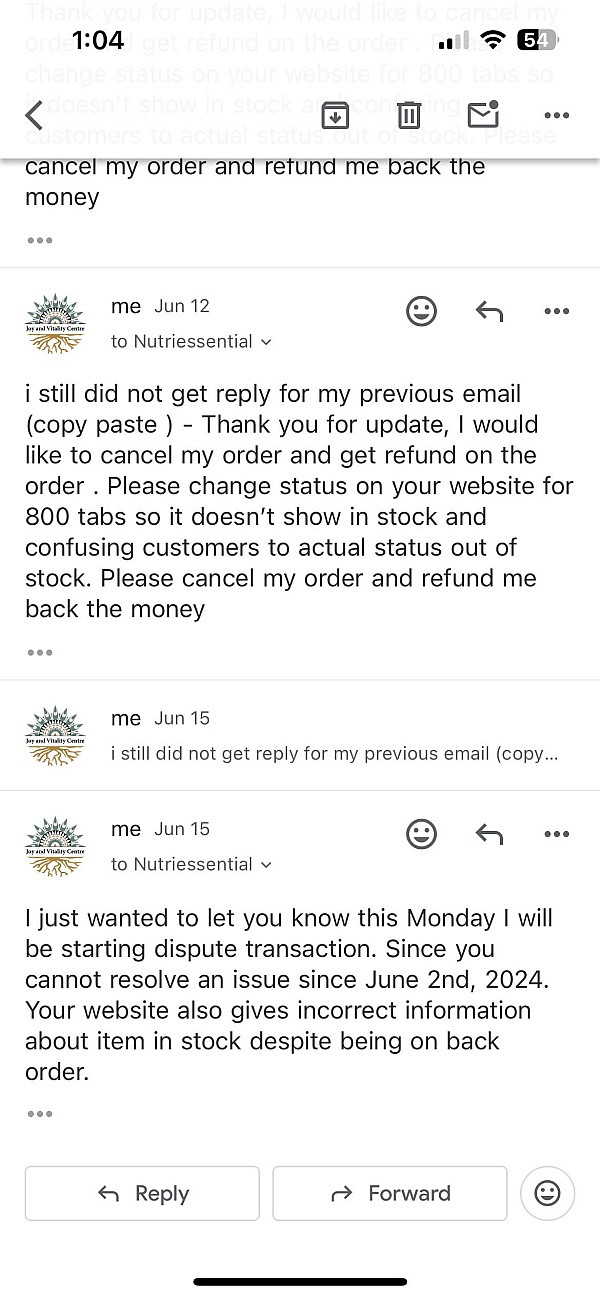The height and width of the screenshot is (1298, 600).
Task: Tap the Reply button
Action: coord(141,1193)
